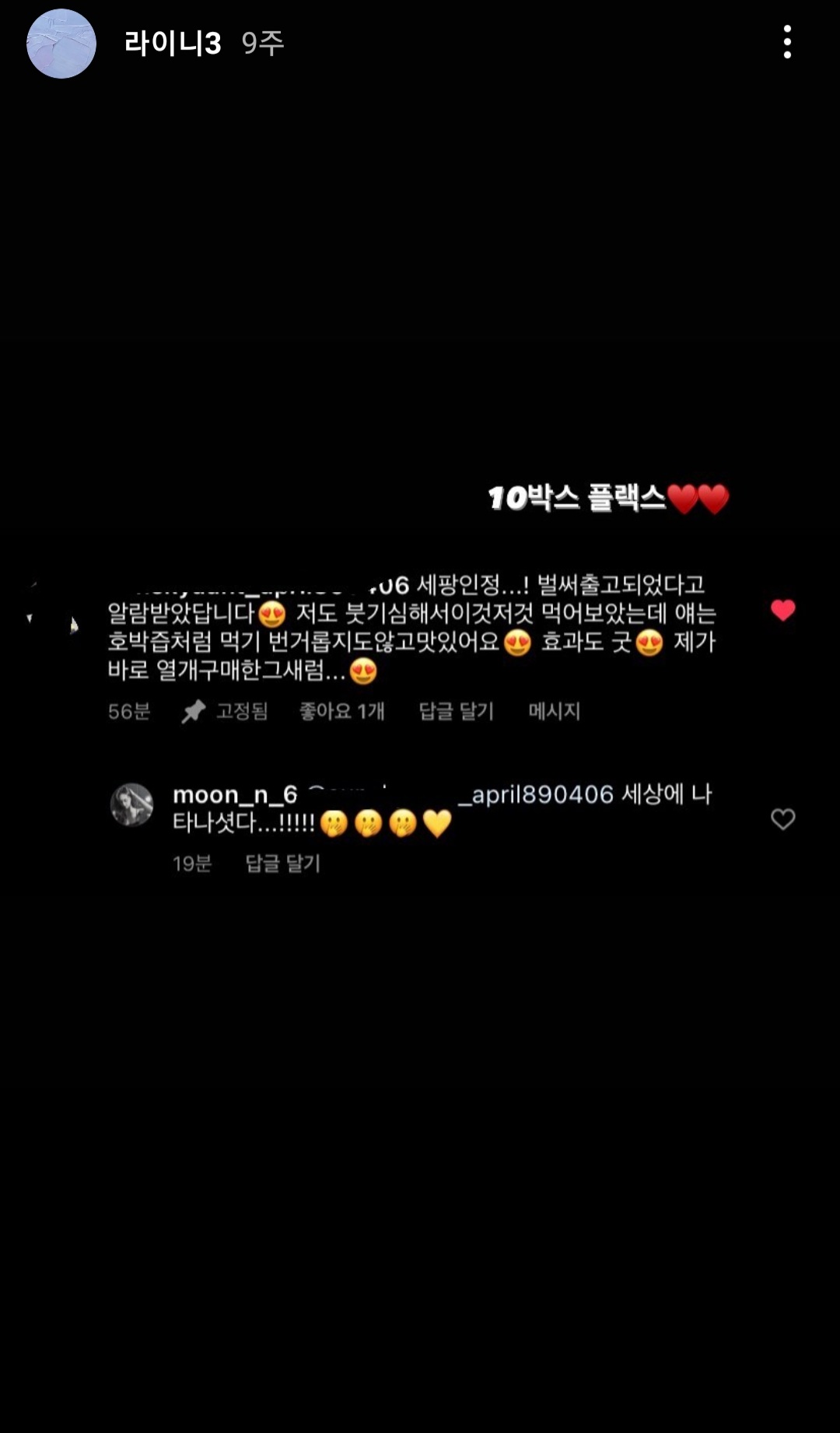Tap the 라이니3 highlight name
Screen dimensions: 840x1433
(x=173, y=44)
